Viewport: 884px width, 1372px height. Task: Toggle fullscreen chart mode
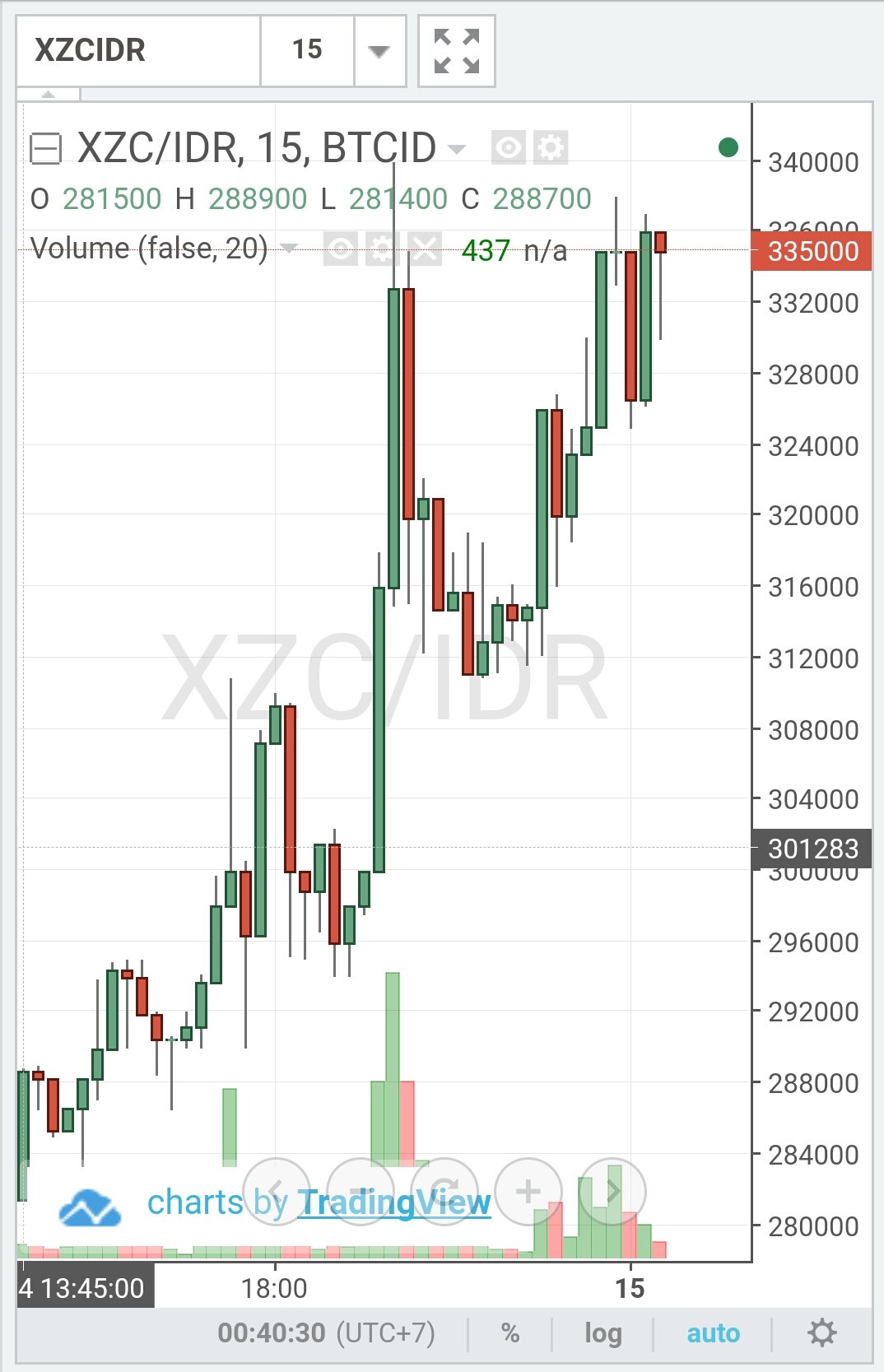[457, 51]
